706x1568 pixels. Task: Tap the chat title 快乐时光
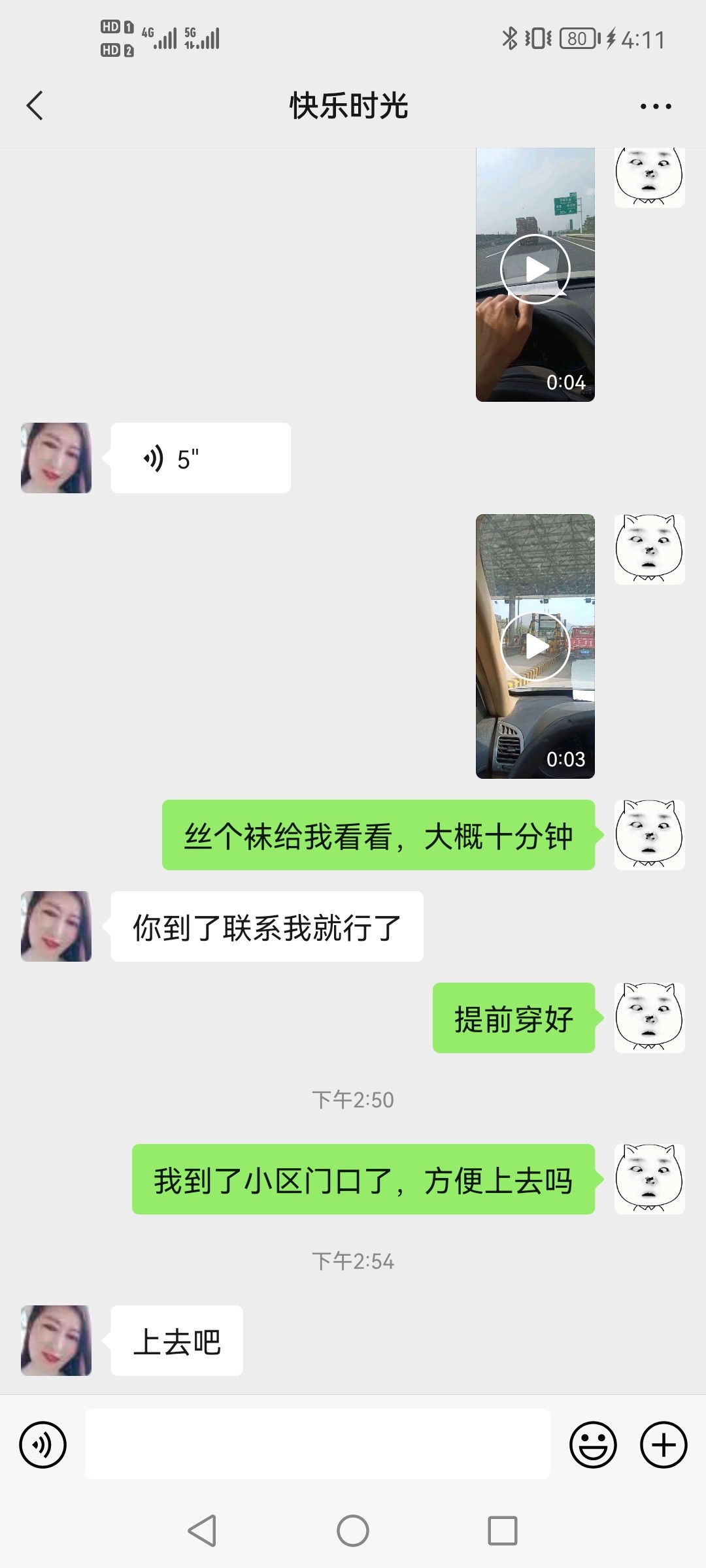pyautogui.click(x=347, y=105)
